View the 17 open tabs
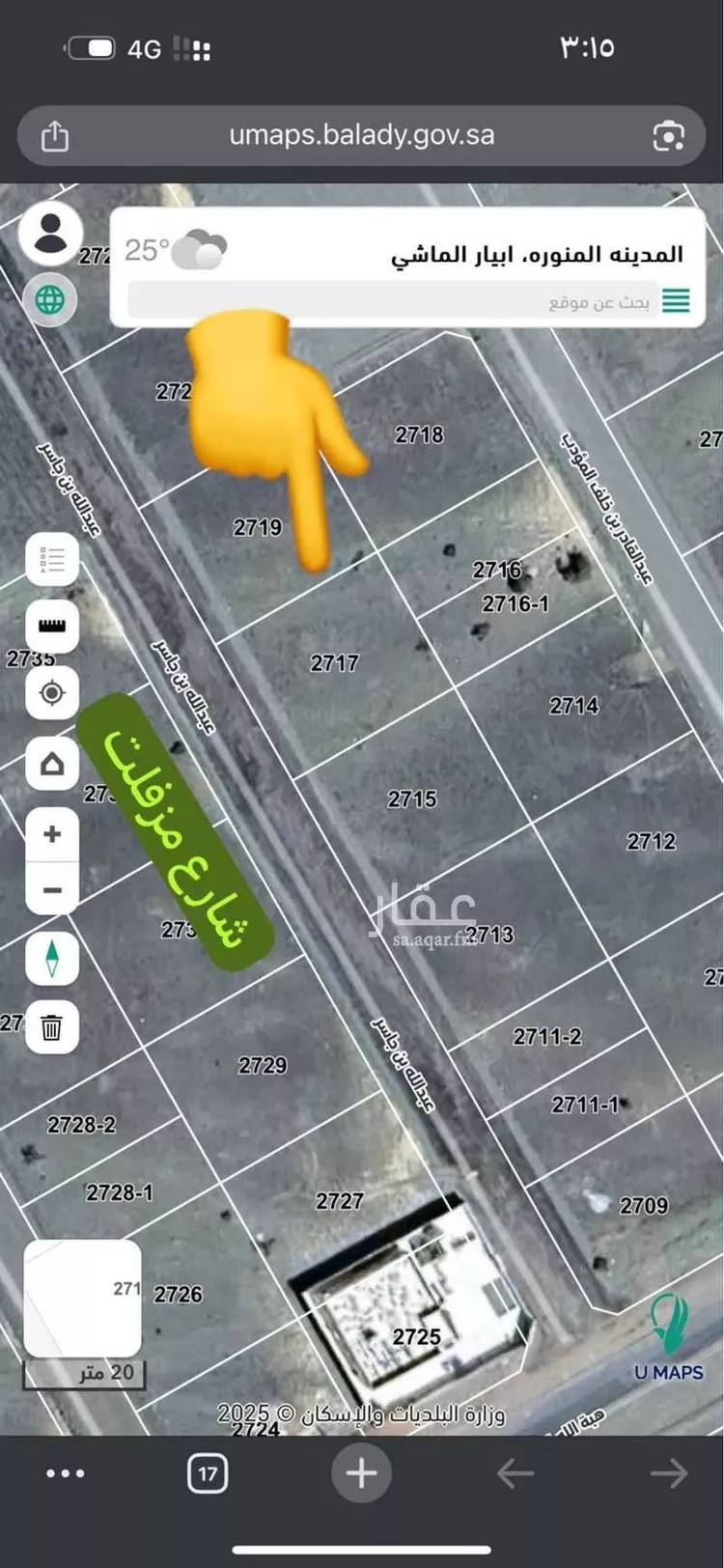Screen dimensions: 724x1568 coord(208,1473)
